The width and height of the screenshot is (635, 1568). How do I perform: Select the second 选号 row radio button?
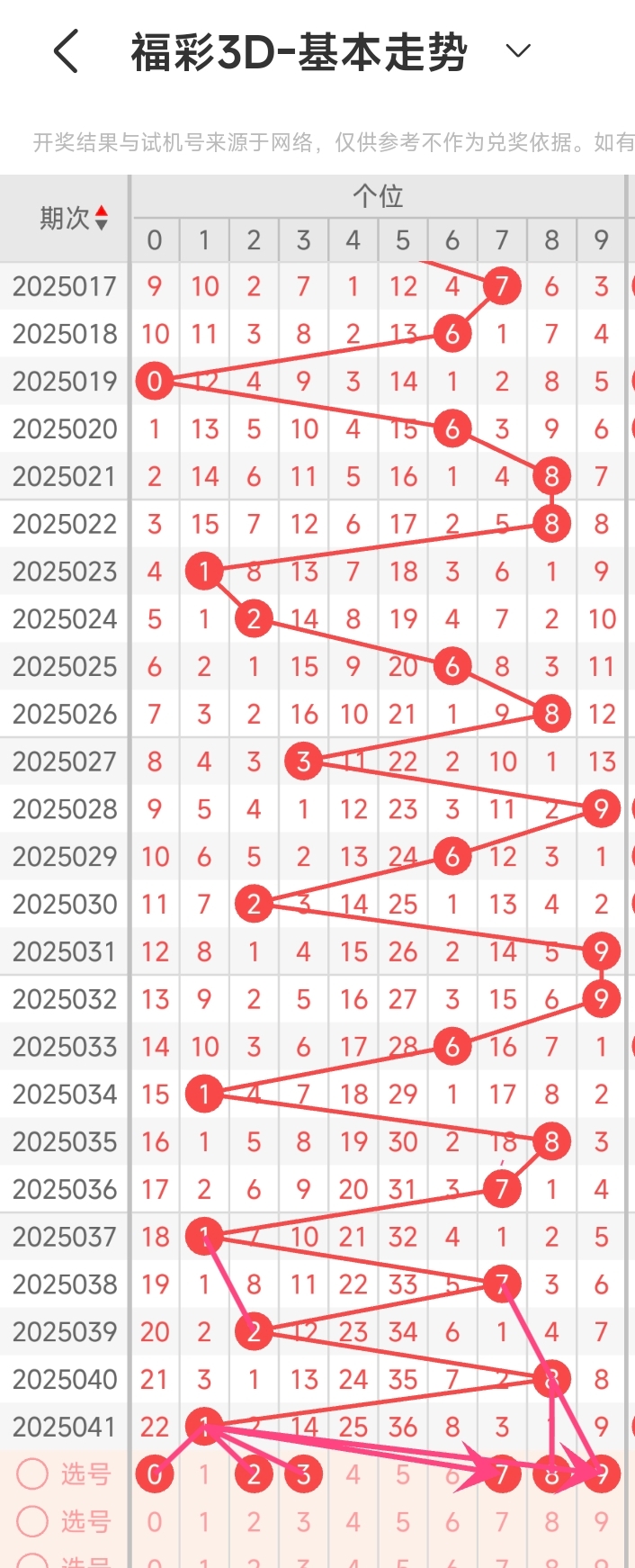[32, 1522]
